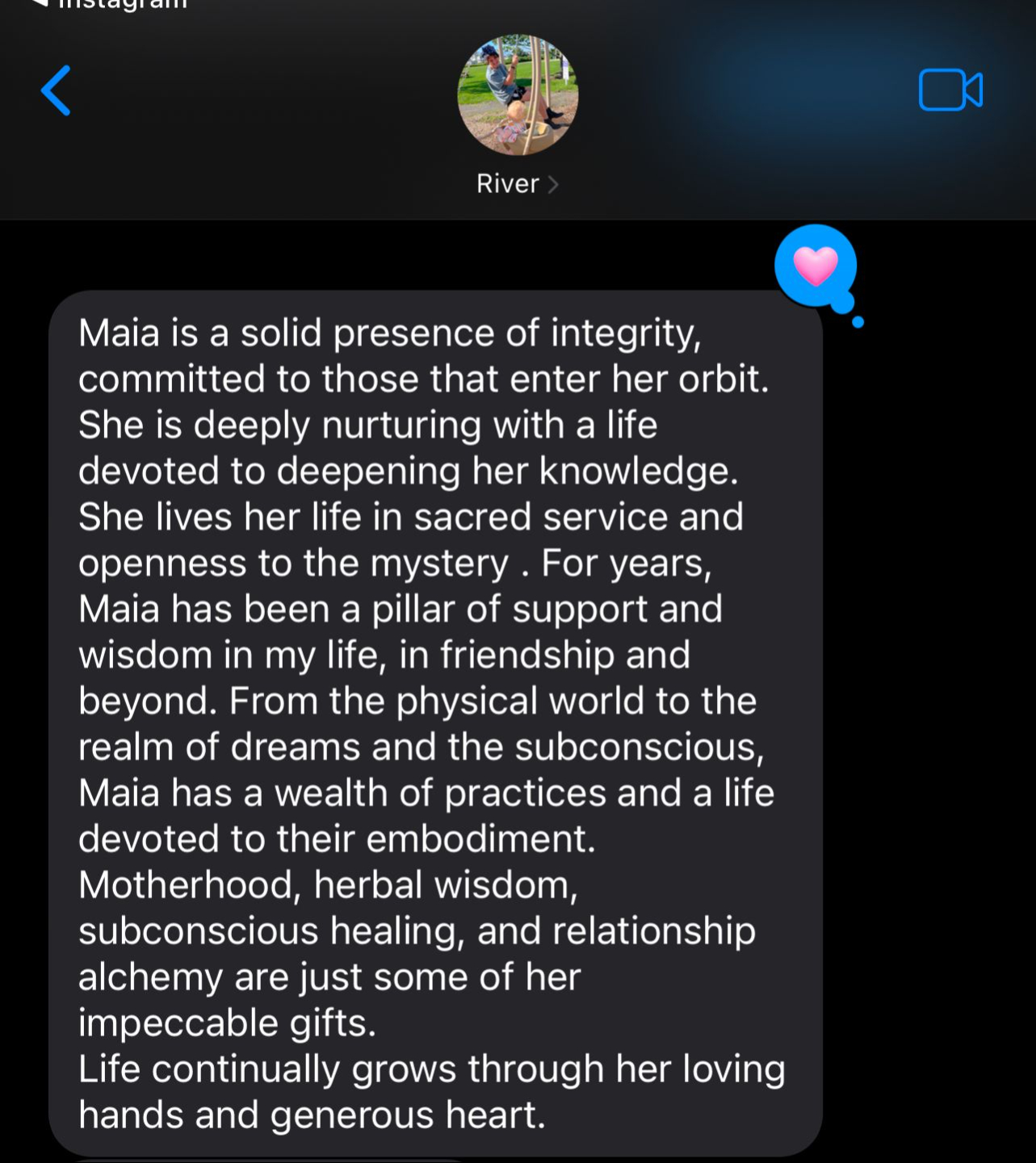This screenshot has height=1163, width=1036.
Task: Open River's contact details
Action: click(x=517, y=184)
